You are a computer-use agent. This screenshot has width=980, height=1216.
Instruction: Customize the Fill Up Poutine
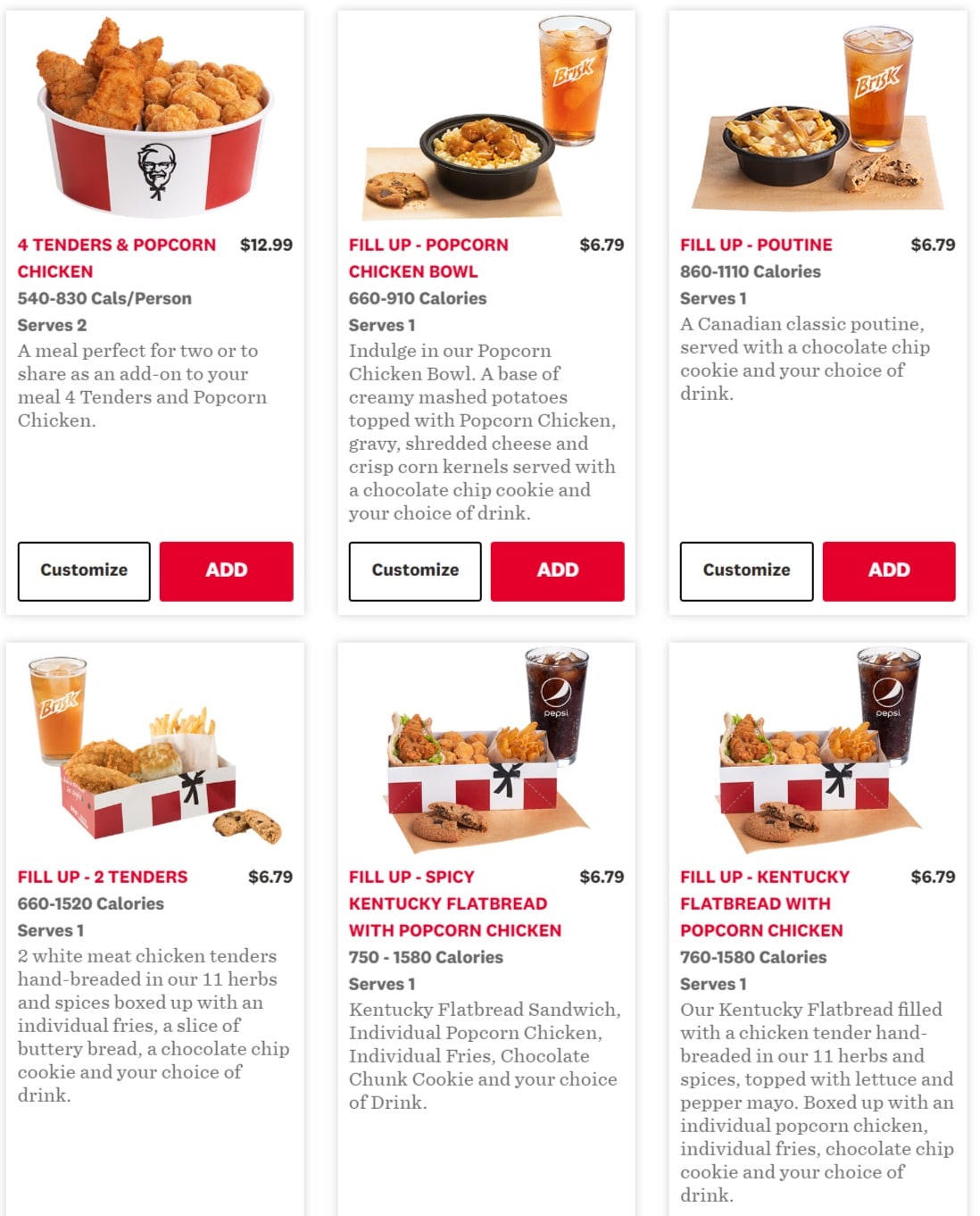[x=746, y=571]
